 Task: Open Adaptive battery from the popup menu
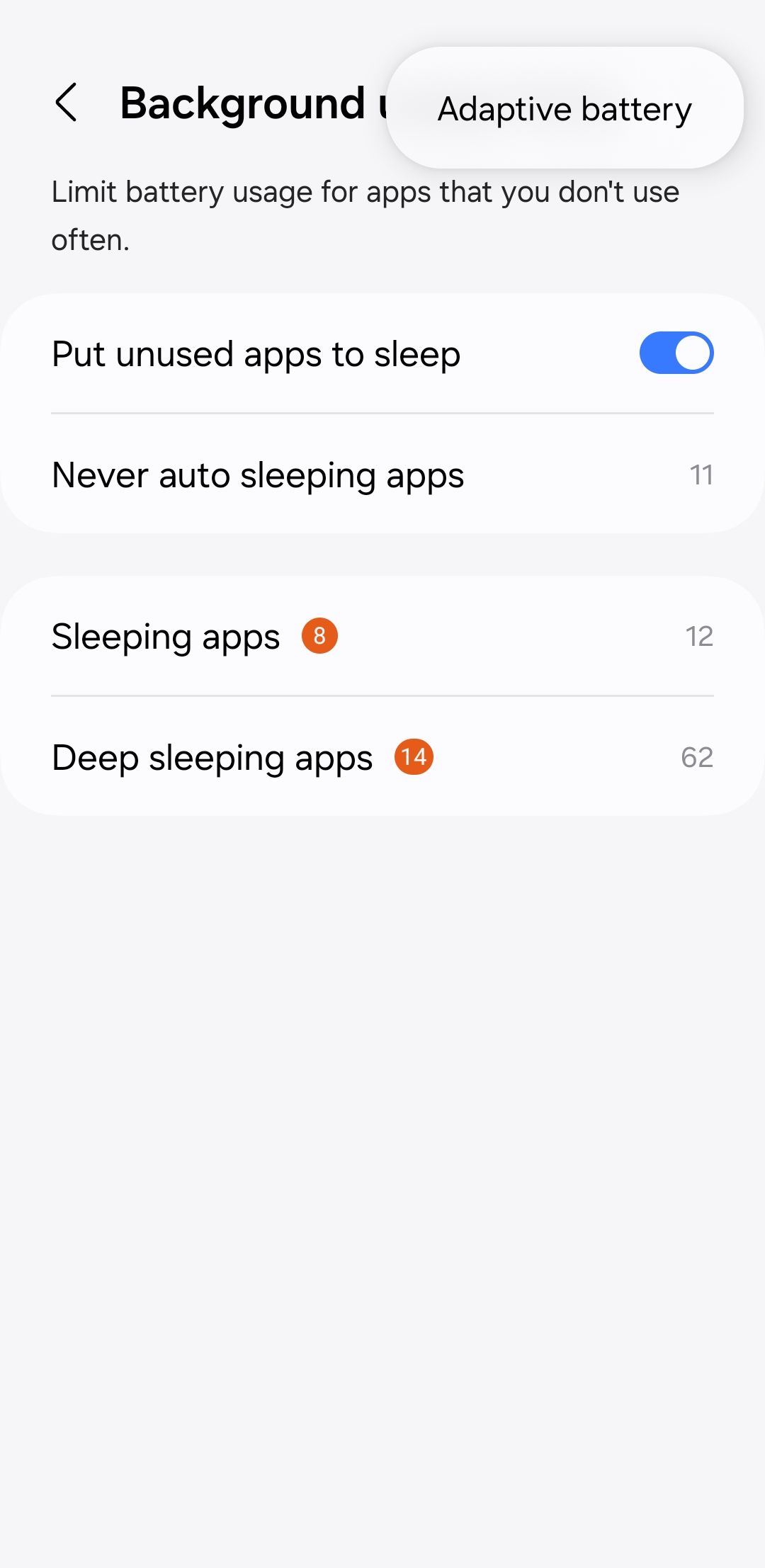pyautogui.click(x=565, y=108)
